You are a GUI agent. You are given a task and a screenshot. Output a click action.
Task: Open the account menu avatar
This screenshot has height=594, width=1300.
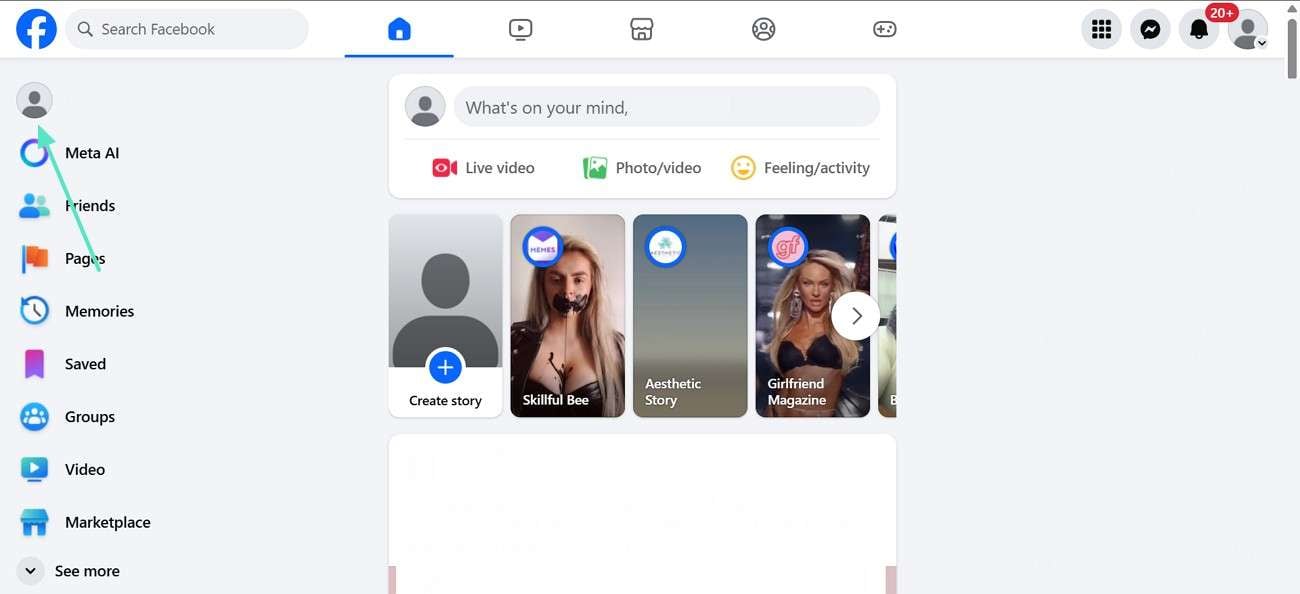point(1248,30)
